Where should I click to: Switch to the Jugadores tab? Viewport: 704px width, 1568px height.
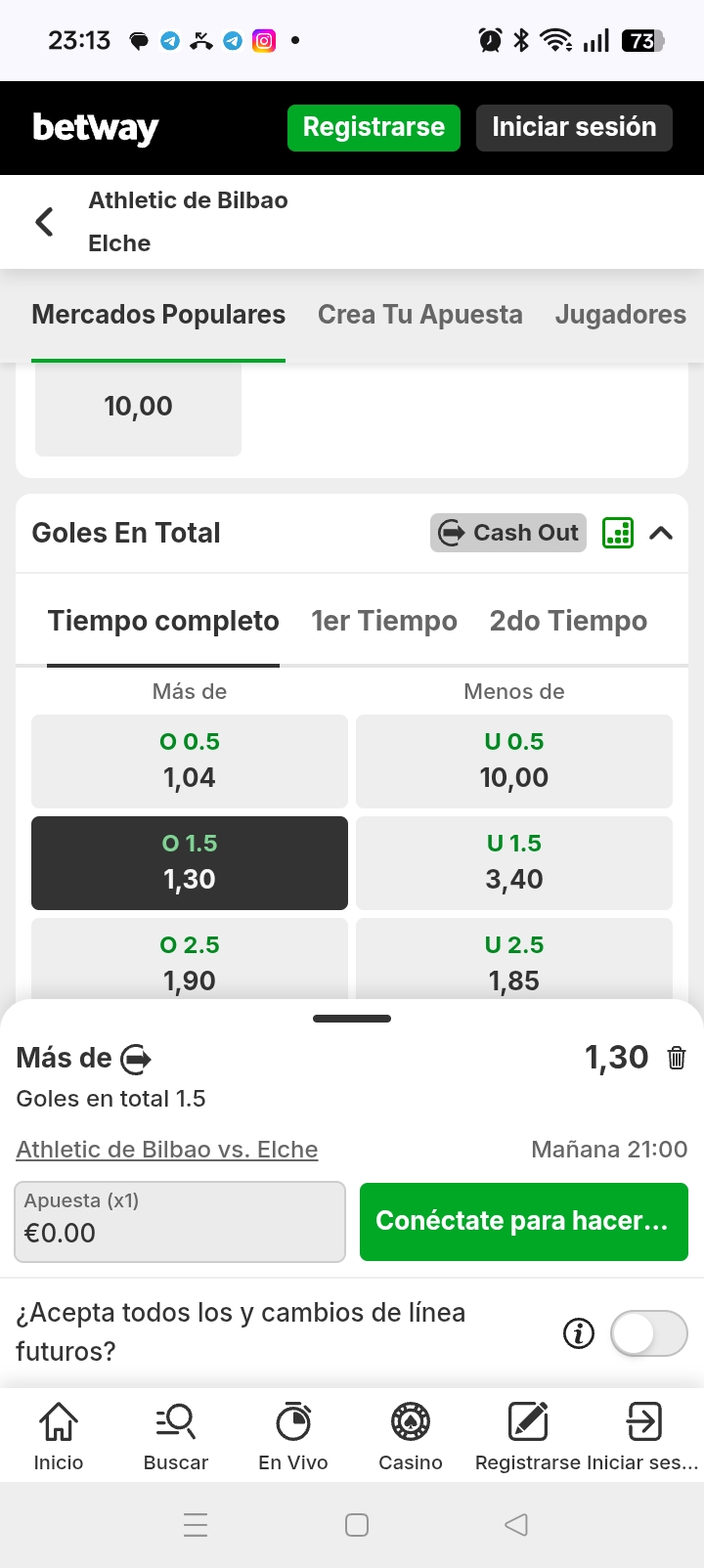tap(621, 315)
